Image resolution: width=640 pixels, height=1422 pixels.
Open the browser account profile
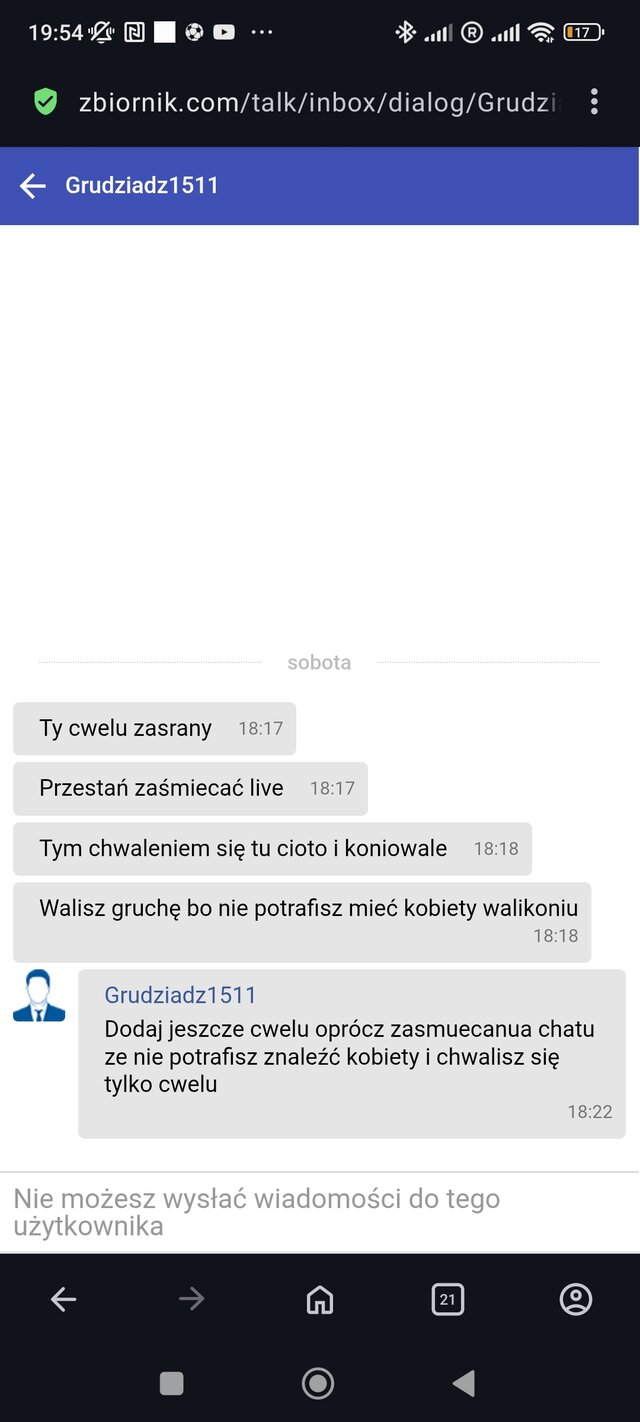point(576,1299)
